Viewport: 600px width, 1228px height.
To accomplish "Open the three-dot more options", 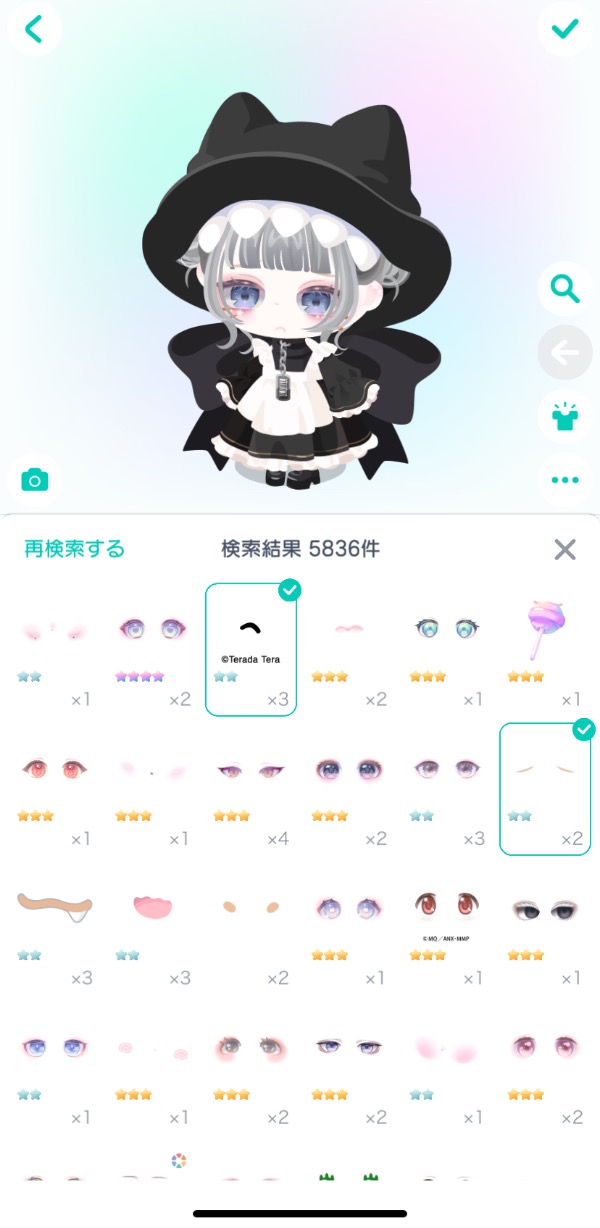I will [565, 480].
